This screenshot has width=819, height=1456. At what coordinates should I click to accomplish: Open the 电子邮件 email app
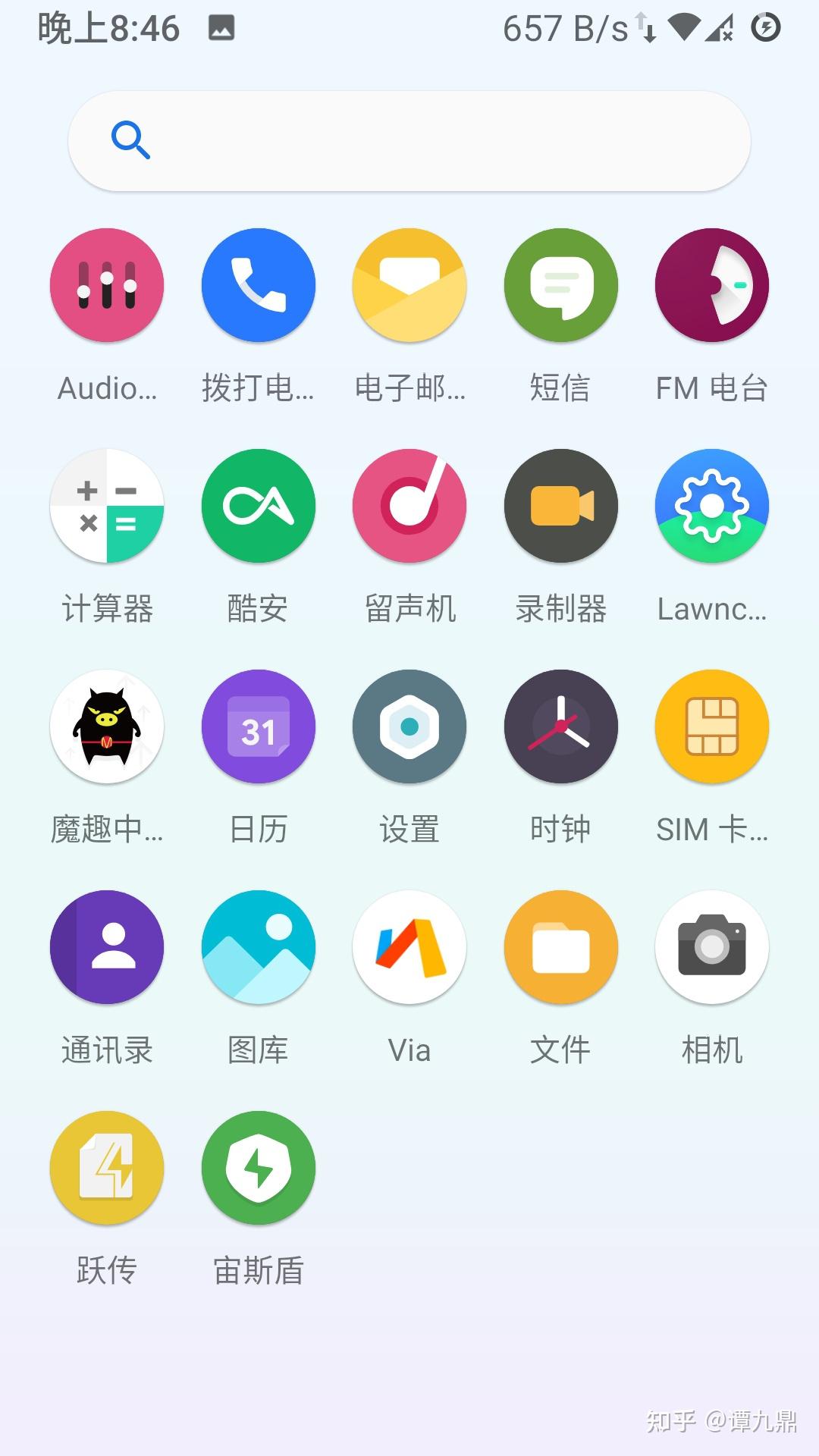click(409, 285)
